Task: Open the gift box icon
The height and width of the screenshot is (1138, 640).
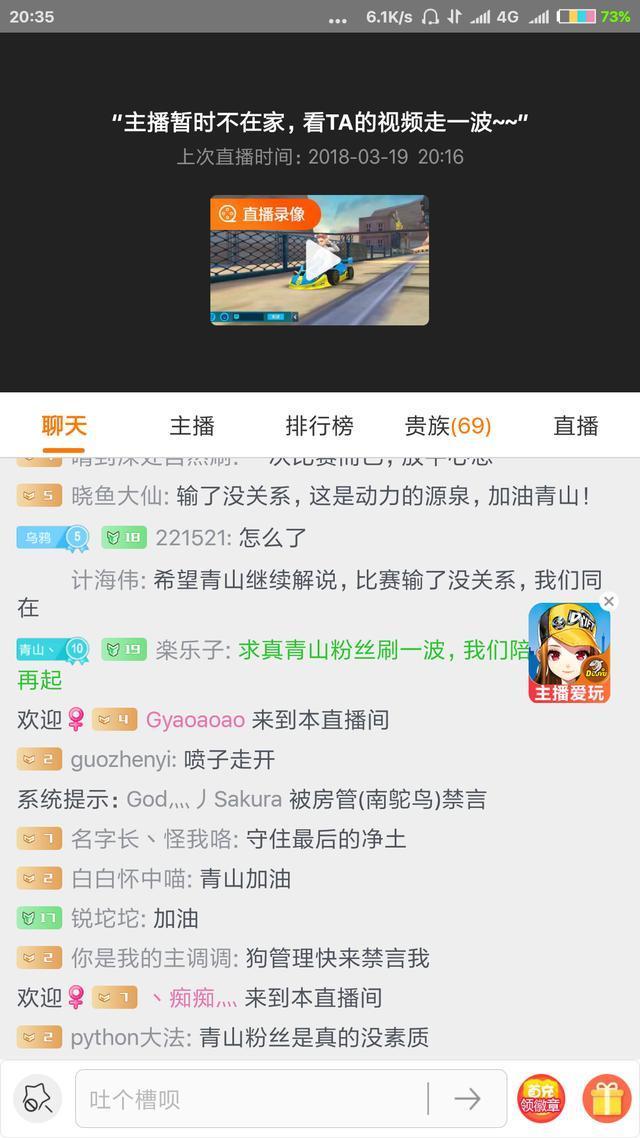Action: (x=607, y=1099)
